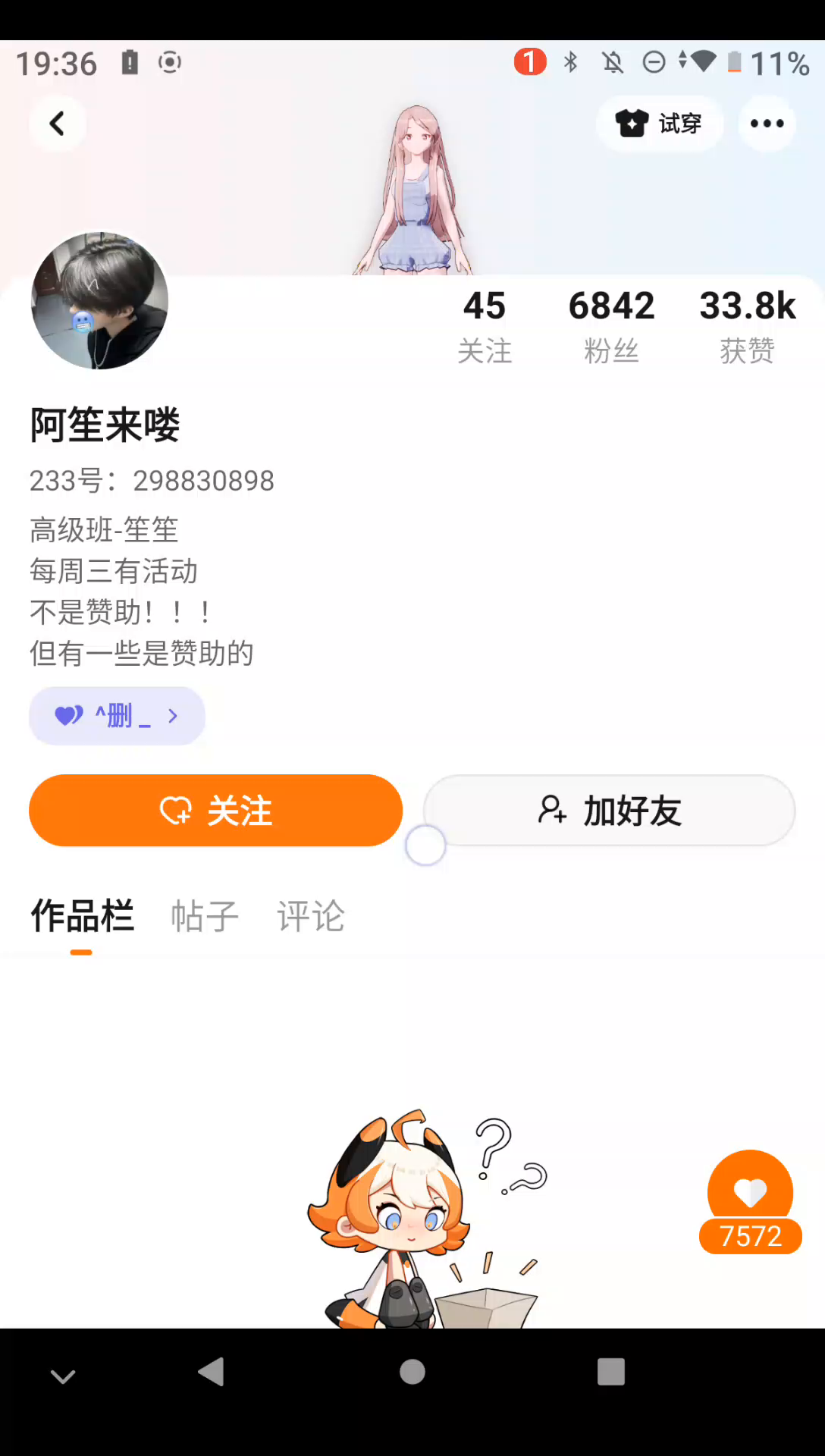View 阿笙来喽's profile avatar

99,301
